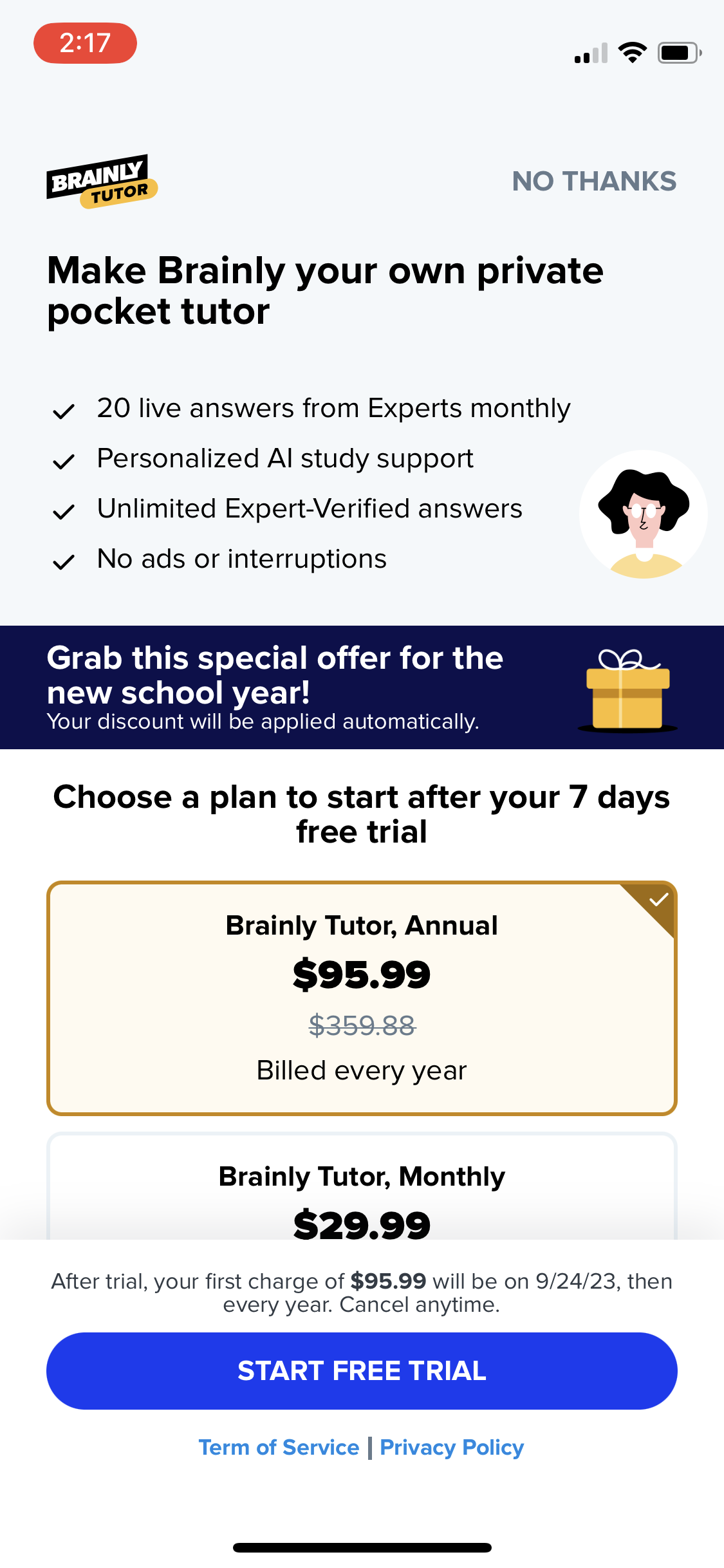Tap the battery status icon
This screenshot has height=1568, width=724.
679,53
